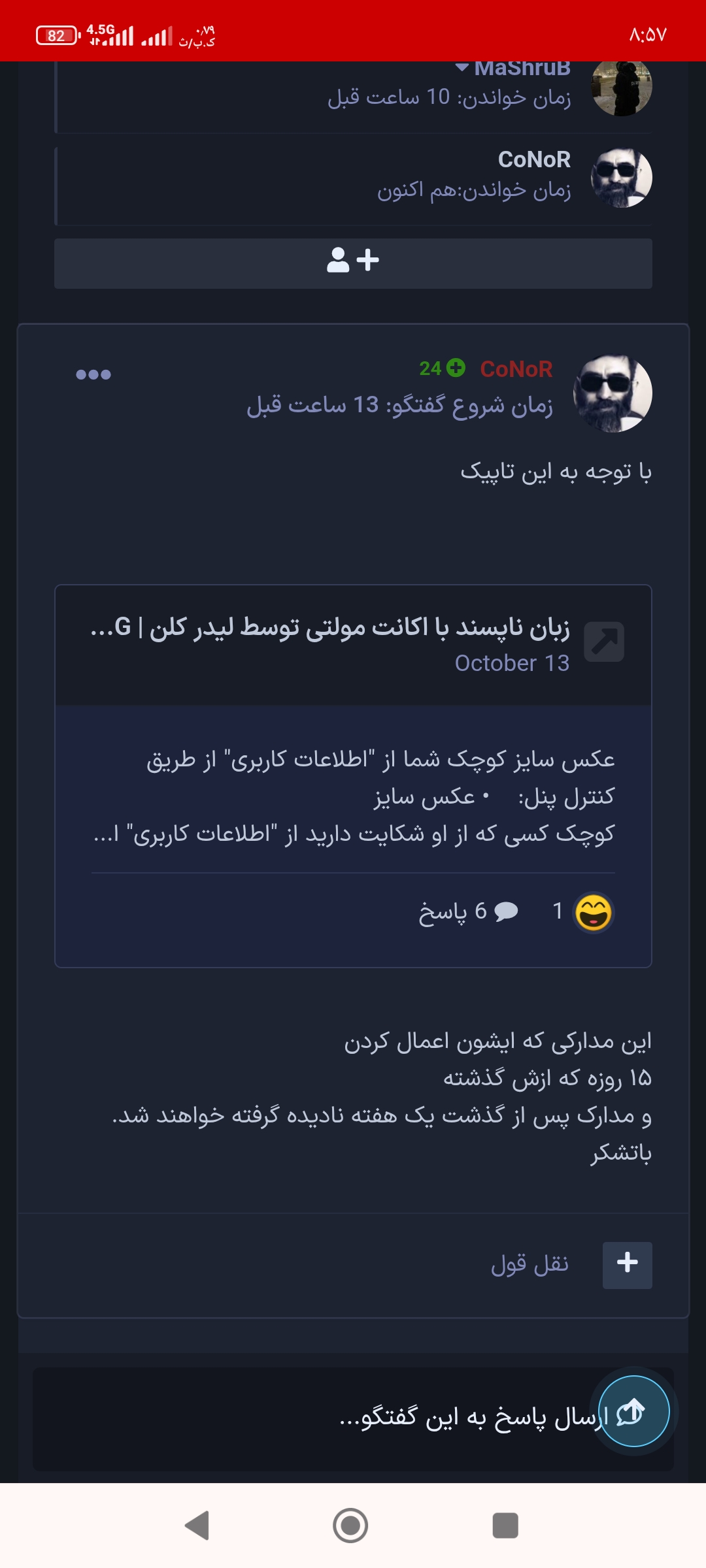Tap the plus multi-quote button
Image resolution: width=706 pixels, height=1568 pixels.
tap(627, 1265)
